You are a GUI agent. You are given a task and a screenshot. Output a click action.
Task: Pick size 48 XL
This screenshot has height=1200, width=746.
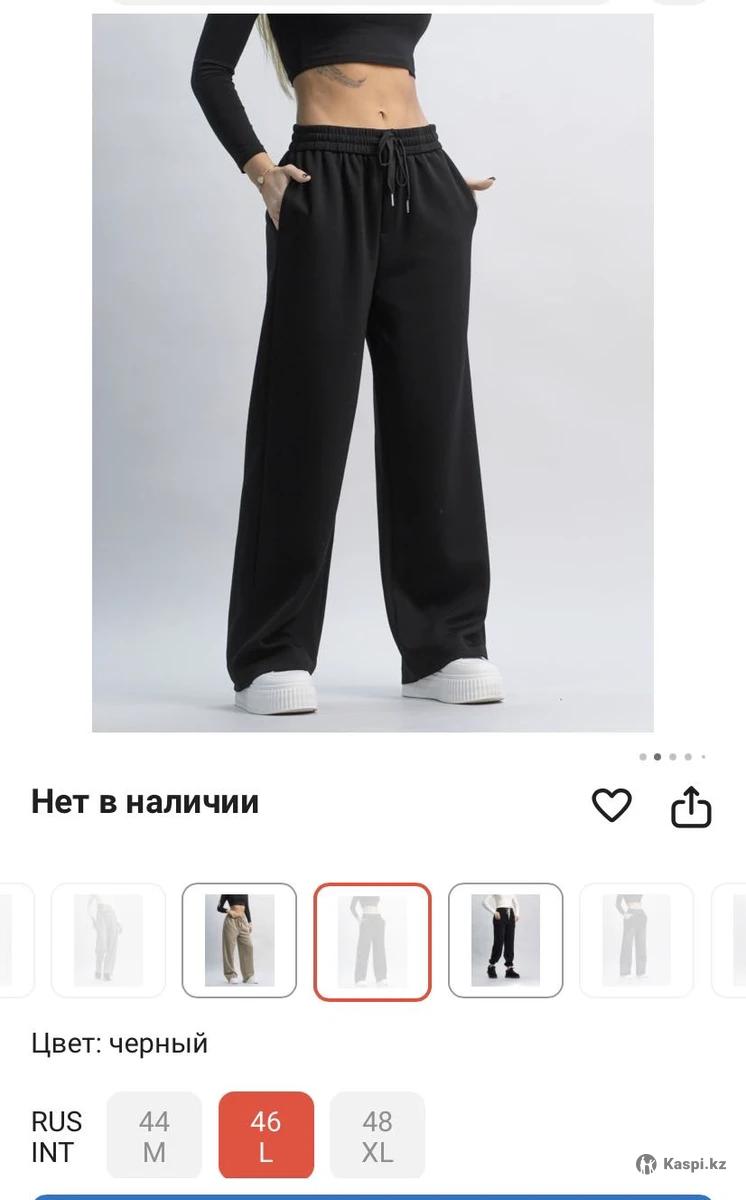coord(377,1136)
